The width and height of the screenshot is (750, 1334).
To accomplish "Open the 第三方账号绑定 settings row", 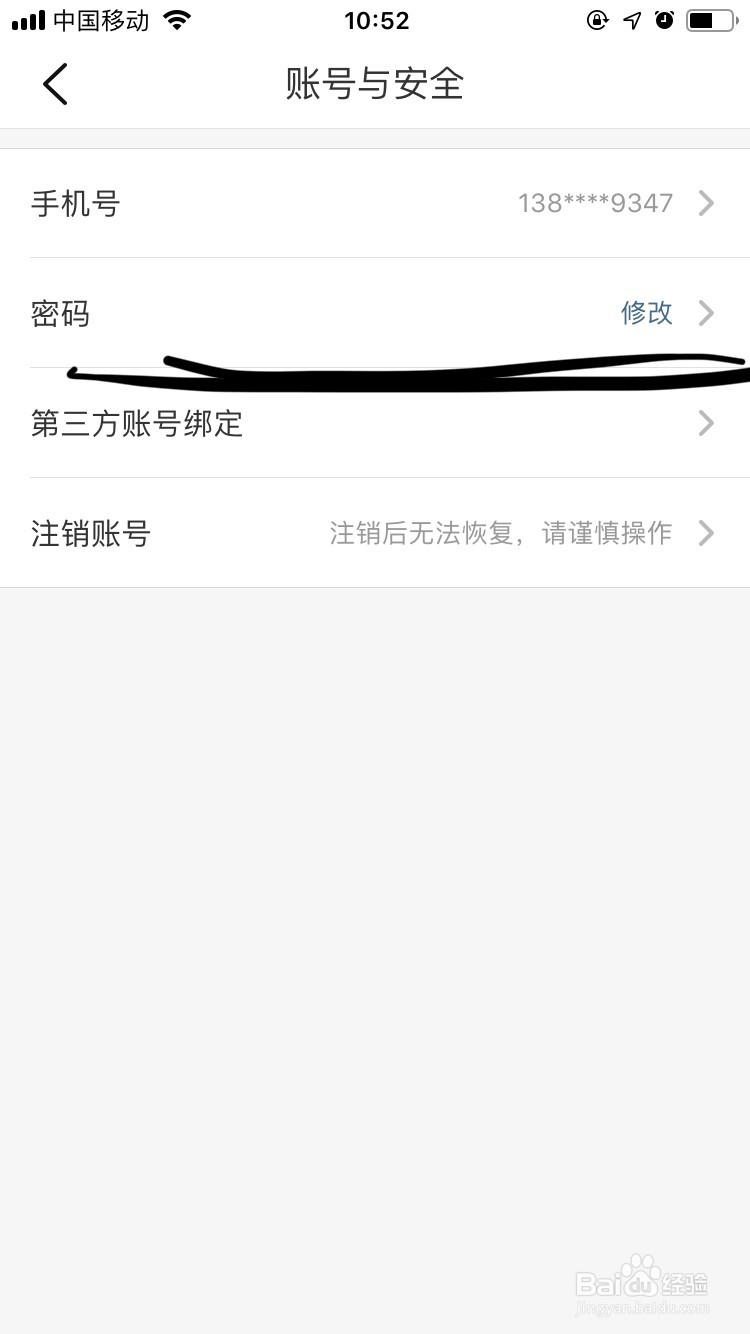I will tap(137, 424).
